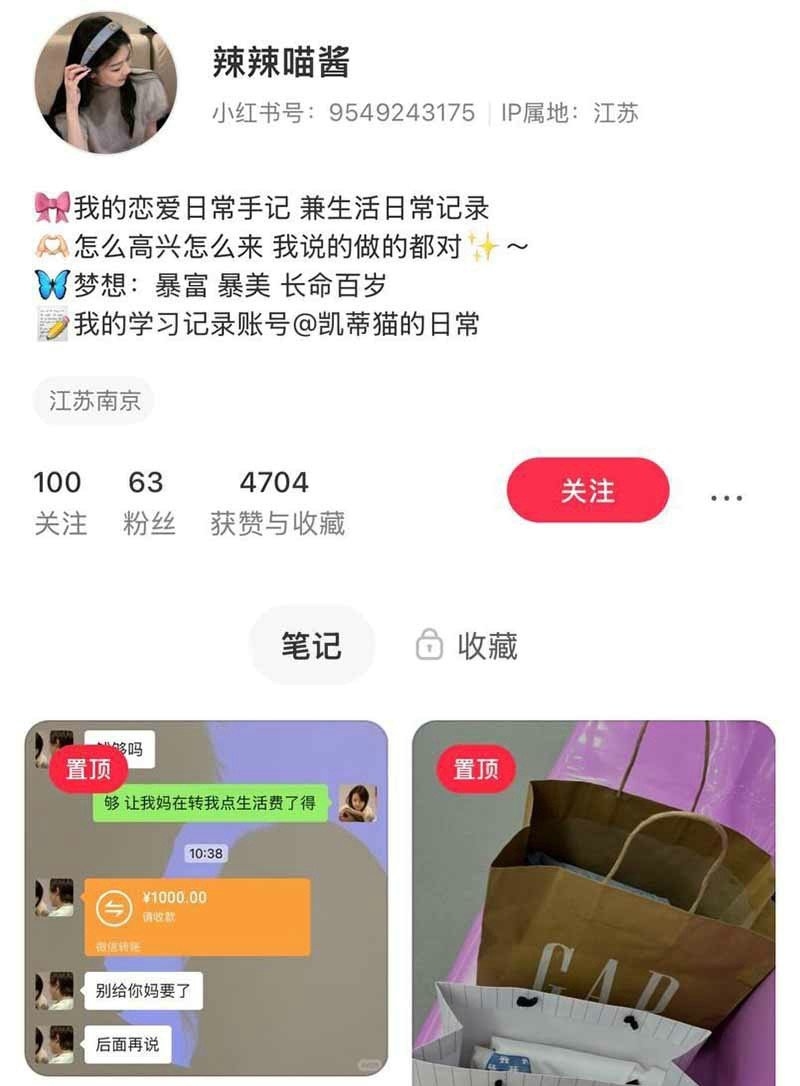Image resolution: width=800 pixels, height=1086 pixels.
Task: Switch to the 笔记 tab
Action: pos(311,646)
